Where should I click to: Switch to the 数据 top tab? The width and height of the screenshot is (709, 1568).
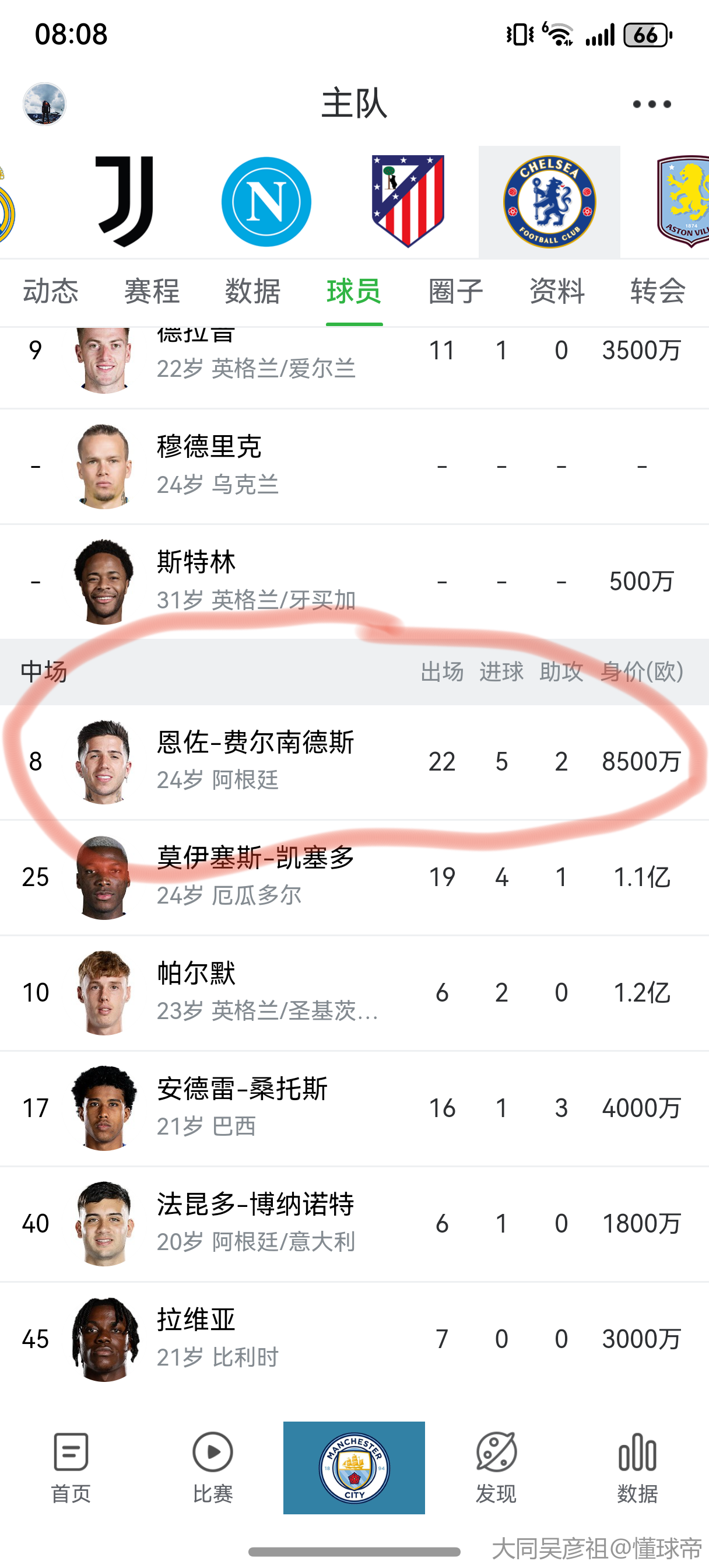pos(252,291)
